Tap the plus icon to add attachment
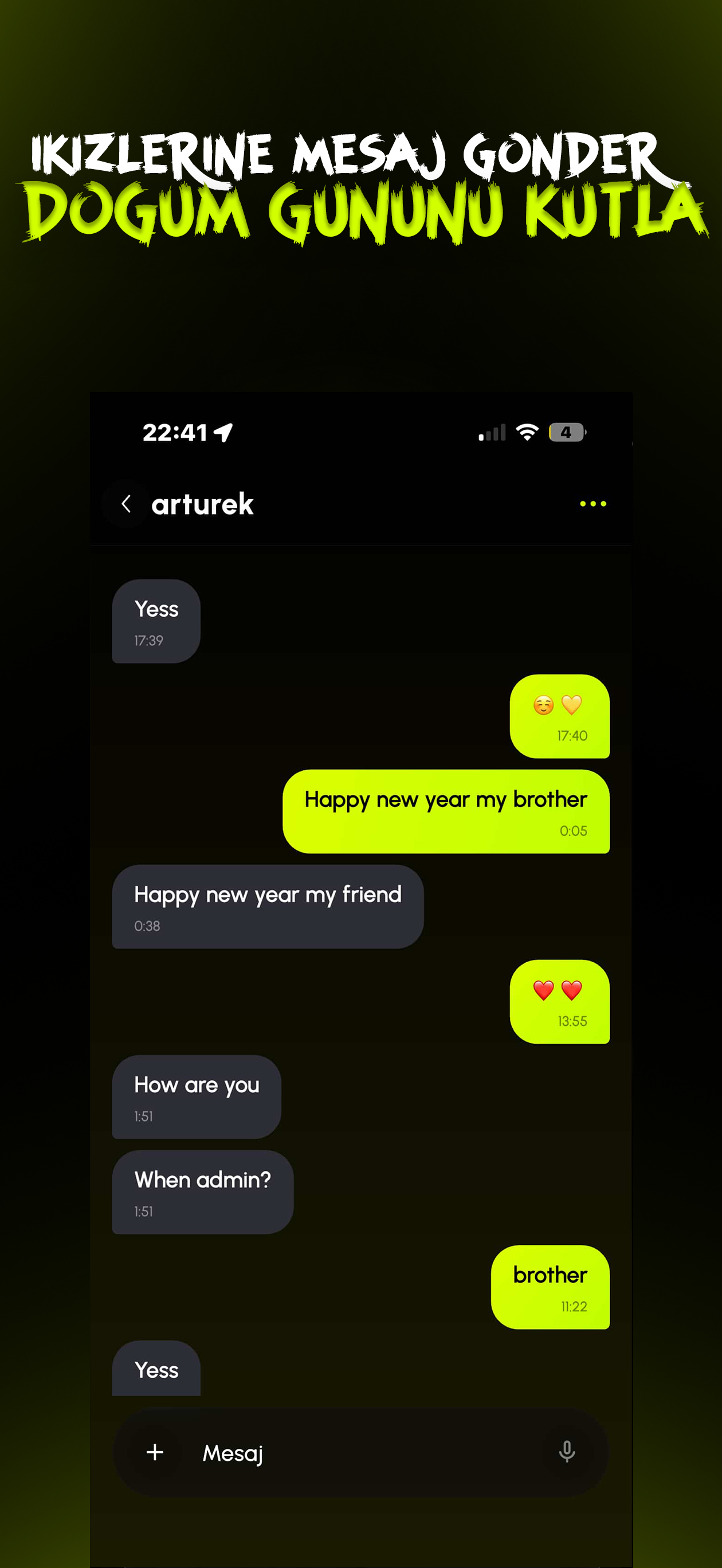 pyautogui.click(x=155, y=1453)
